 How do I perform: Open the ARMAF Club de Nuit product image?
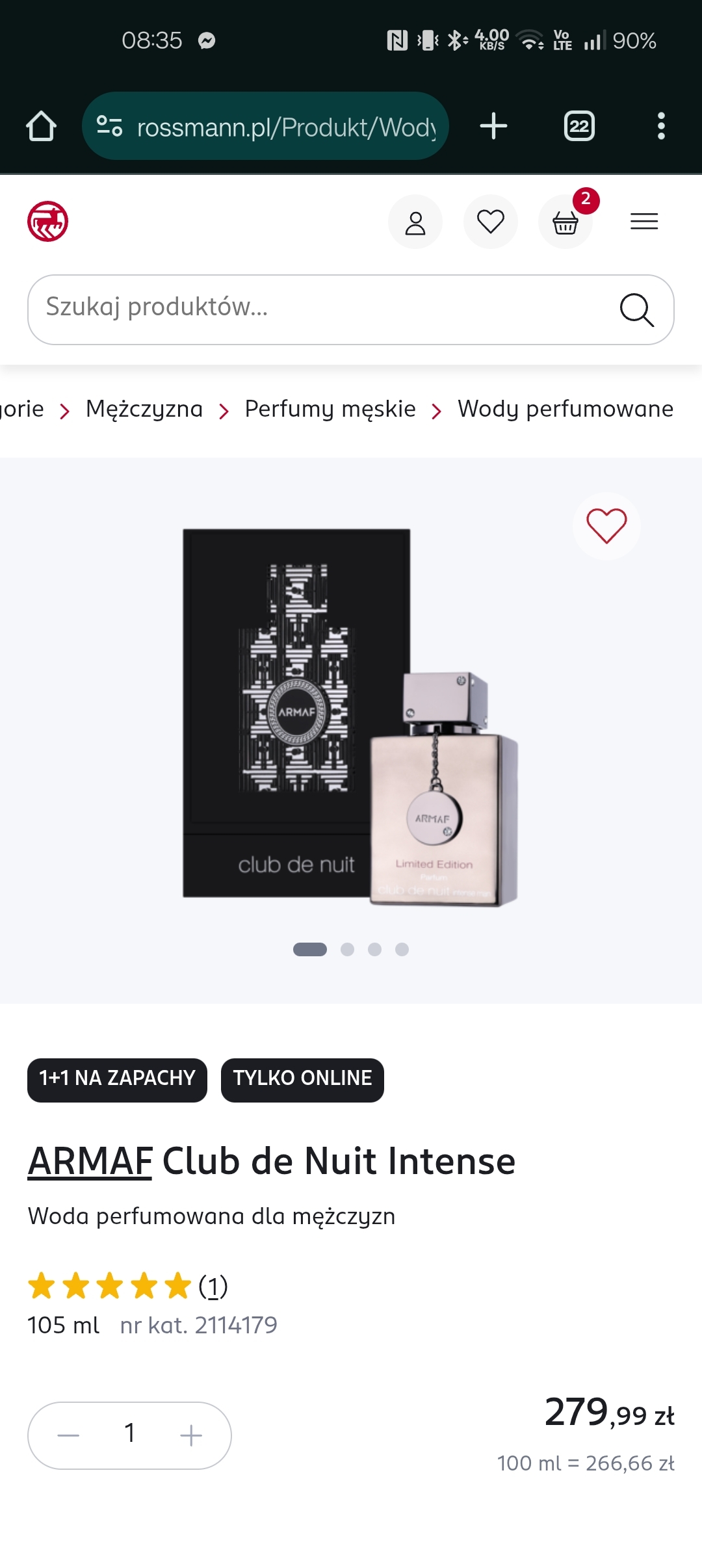(x=350, y=718)
